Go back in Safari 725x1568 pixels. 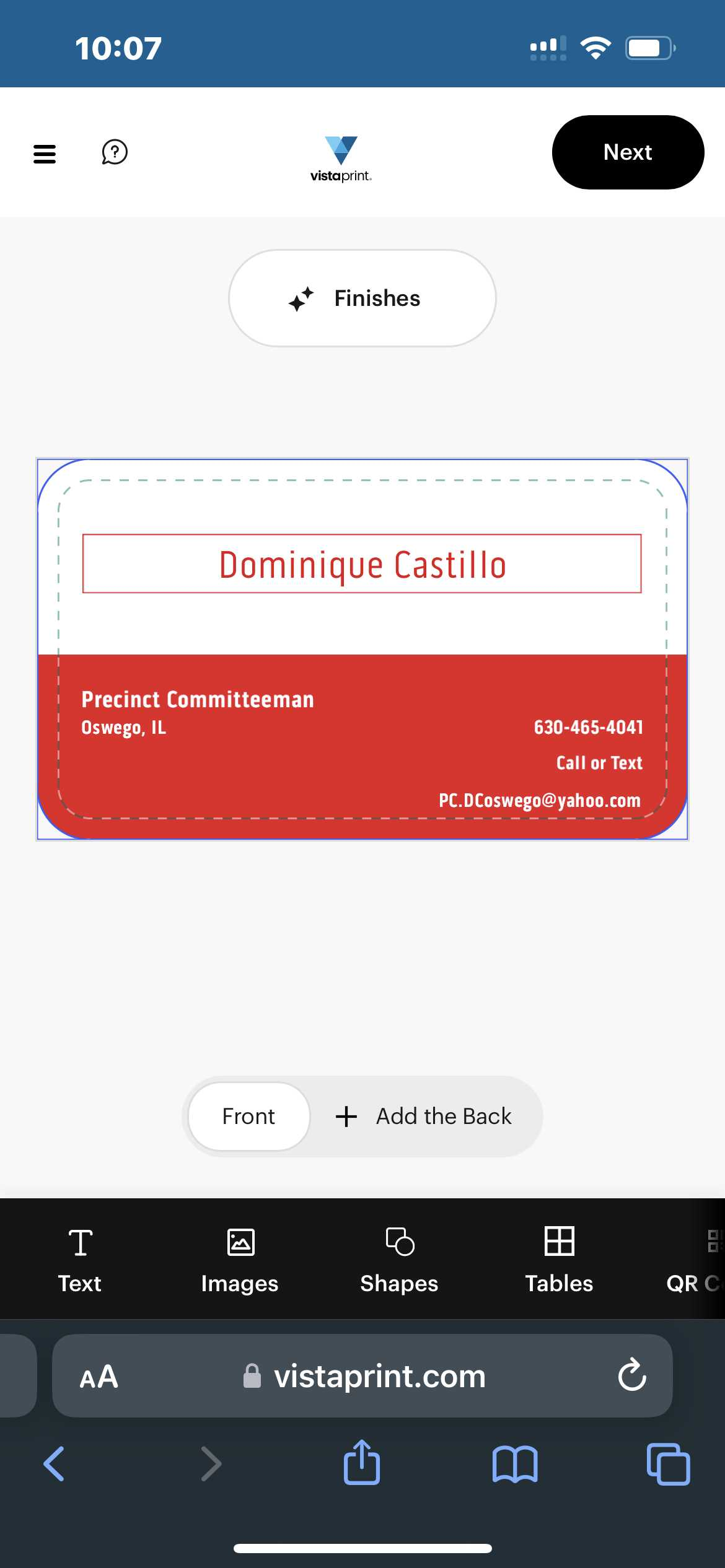pyautogui.click(x=54, y=1464)
